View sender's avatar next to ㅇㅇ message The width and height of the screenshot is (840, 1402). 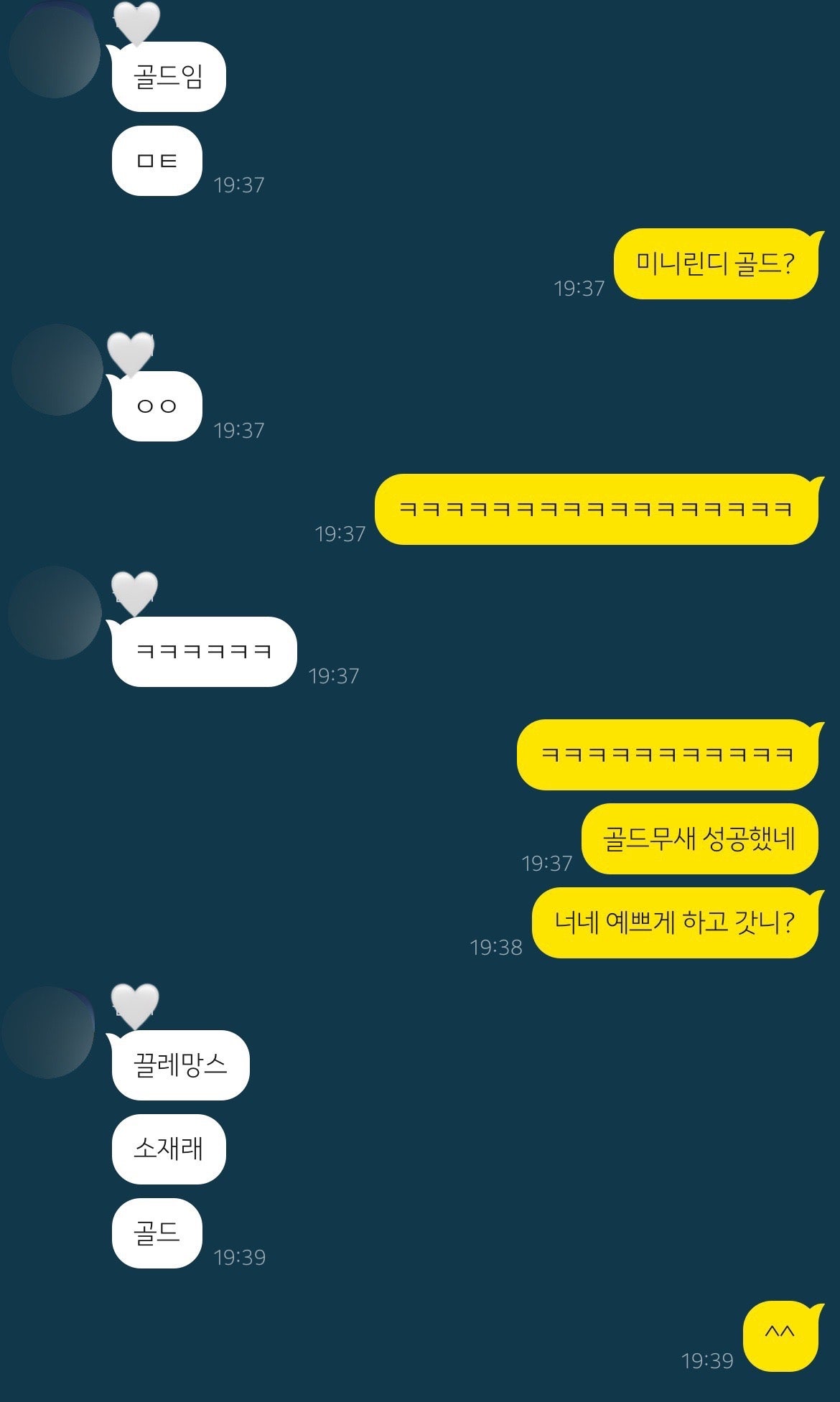tap(57, 370)
